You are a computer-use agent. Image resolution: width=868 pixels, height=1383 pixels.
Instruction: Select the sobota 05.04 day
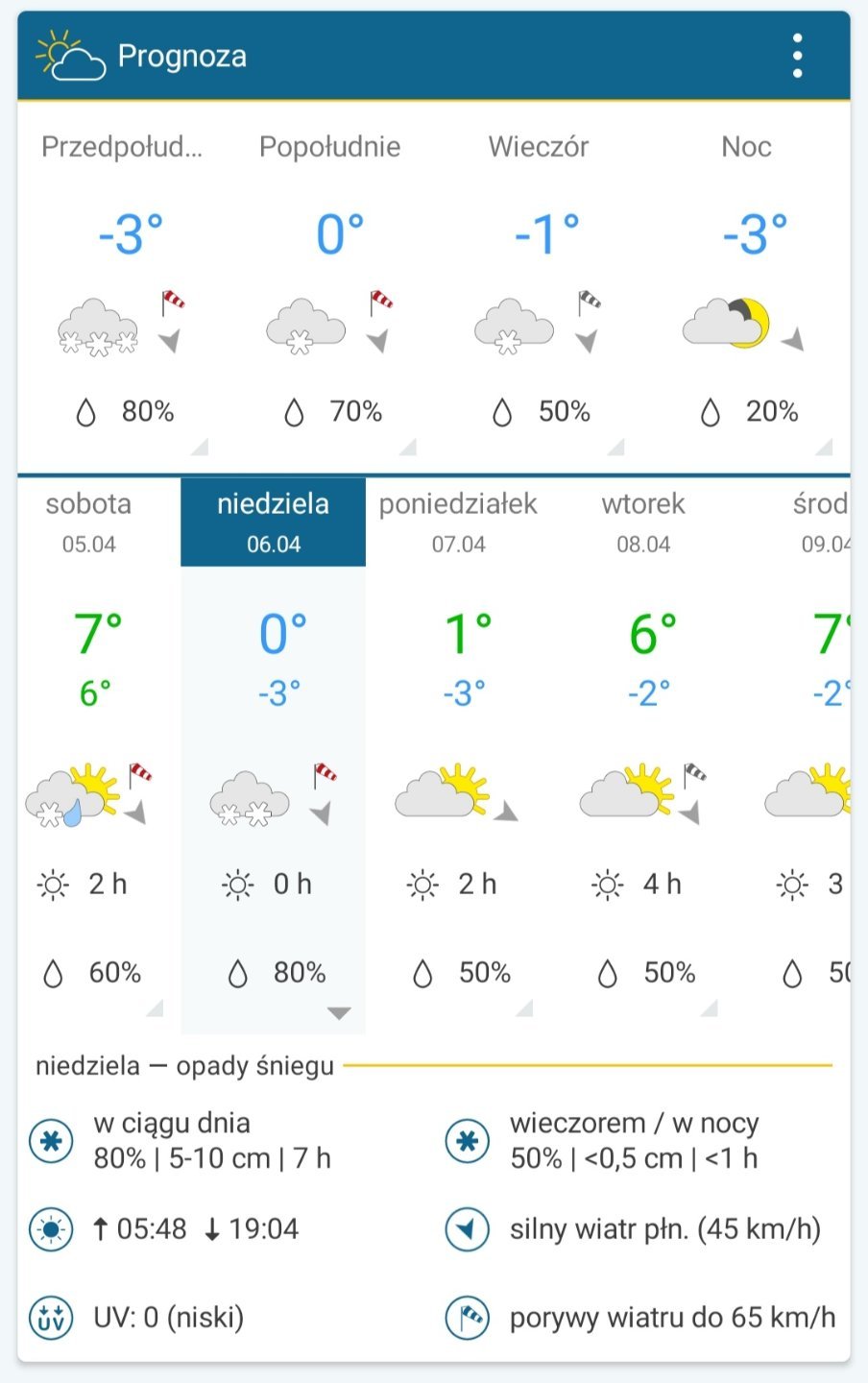[x=89, y=522]
